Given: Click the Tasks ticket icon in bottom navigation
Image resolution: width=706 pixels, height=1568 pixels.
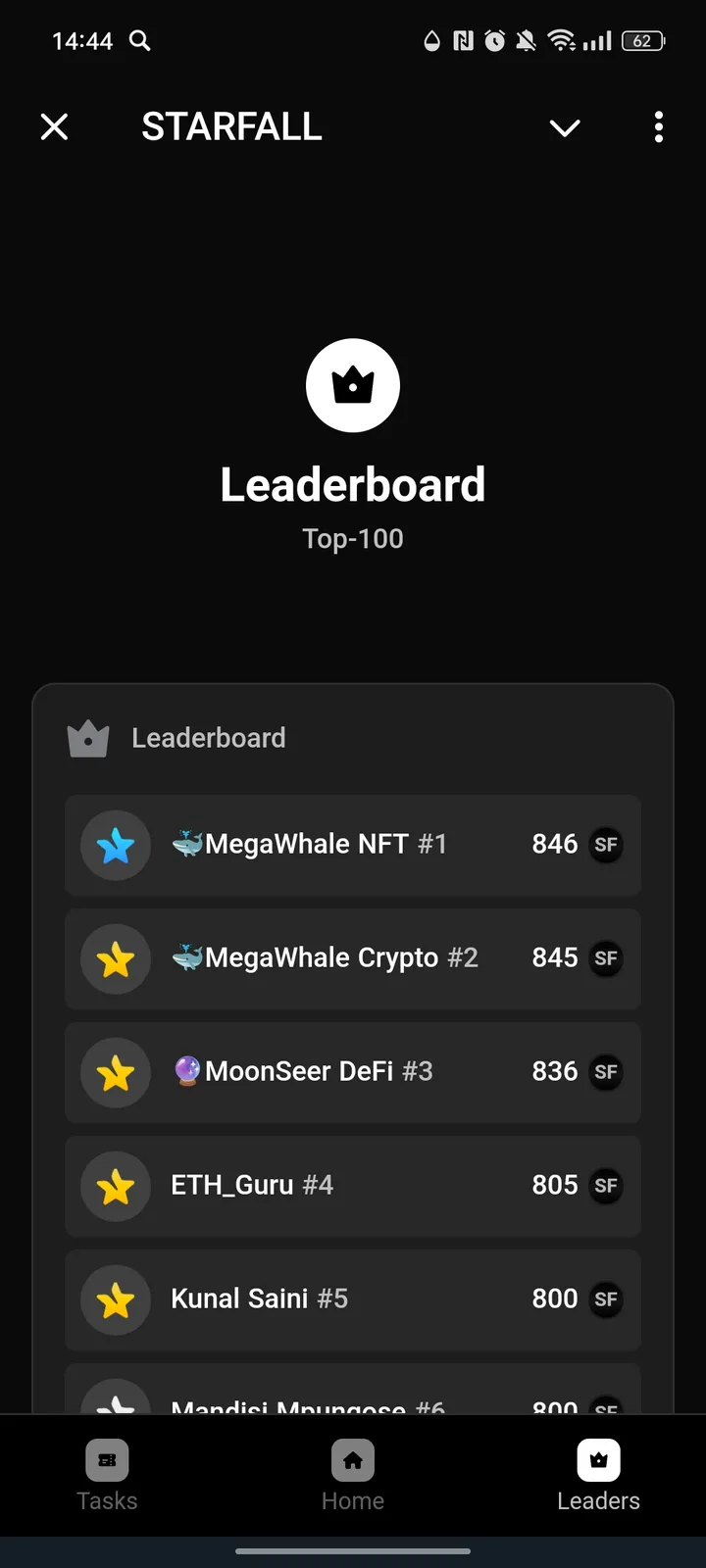Looking at the screenshot, I should pyautogui.click(x=107, y=1459).
